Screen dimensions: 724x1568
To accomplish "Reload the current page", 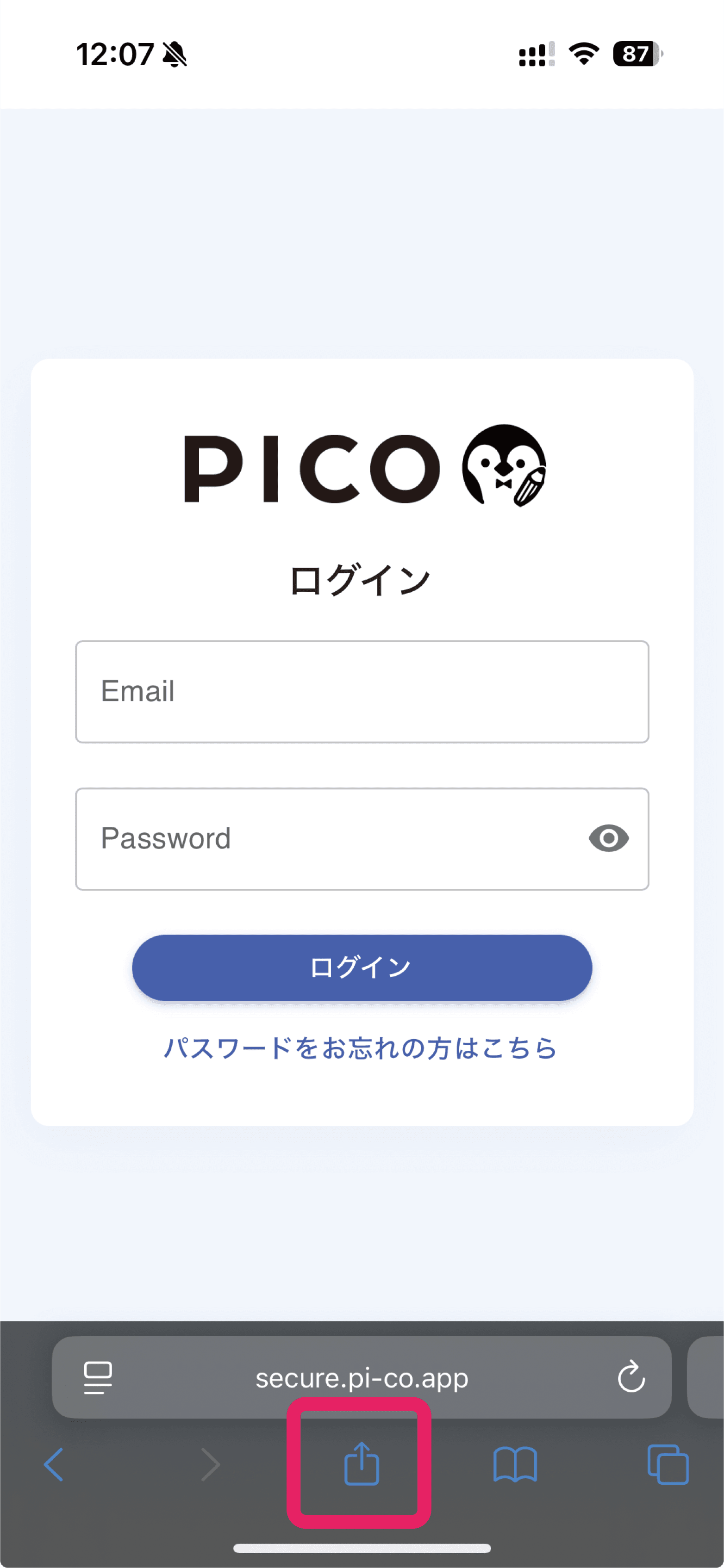I will 631,1377.
